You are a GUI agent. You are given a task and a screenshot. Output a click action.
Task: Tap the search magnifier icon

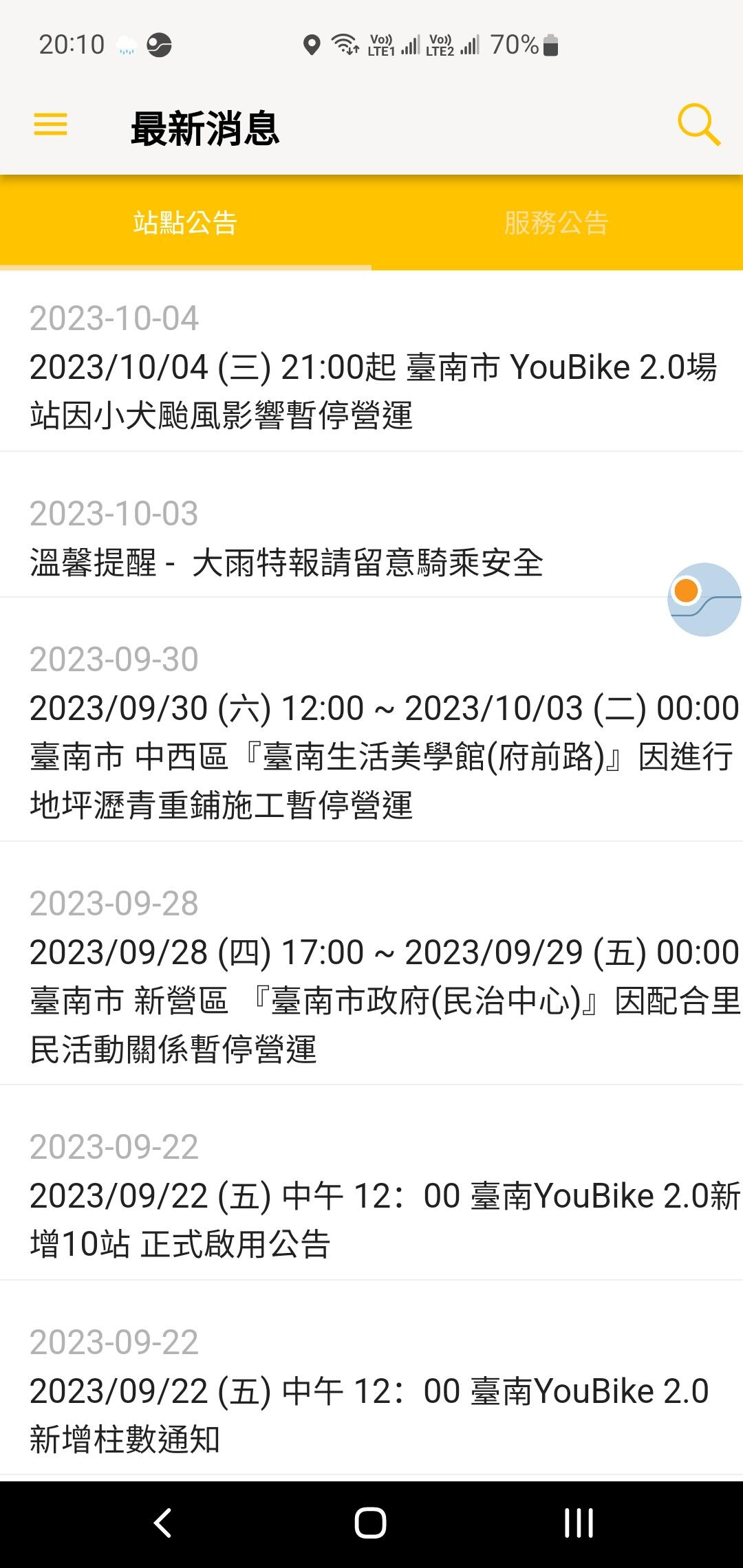698,125
